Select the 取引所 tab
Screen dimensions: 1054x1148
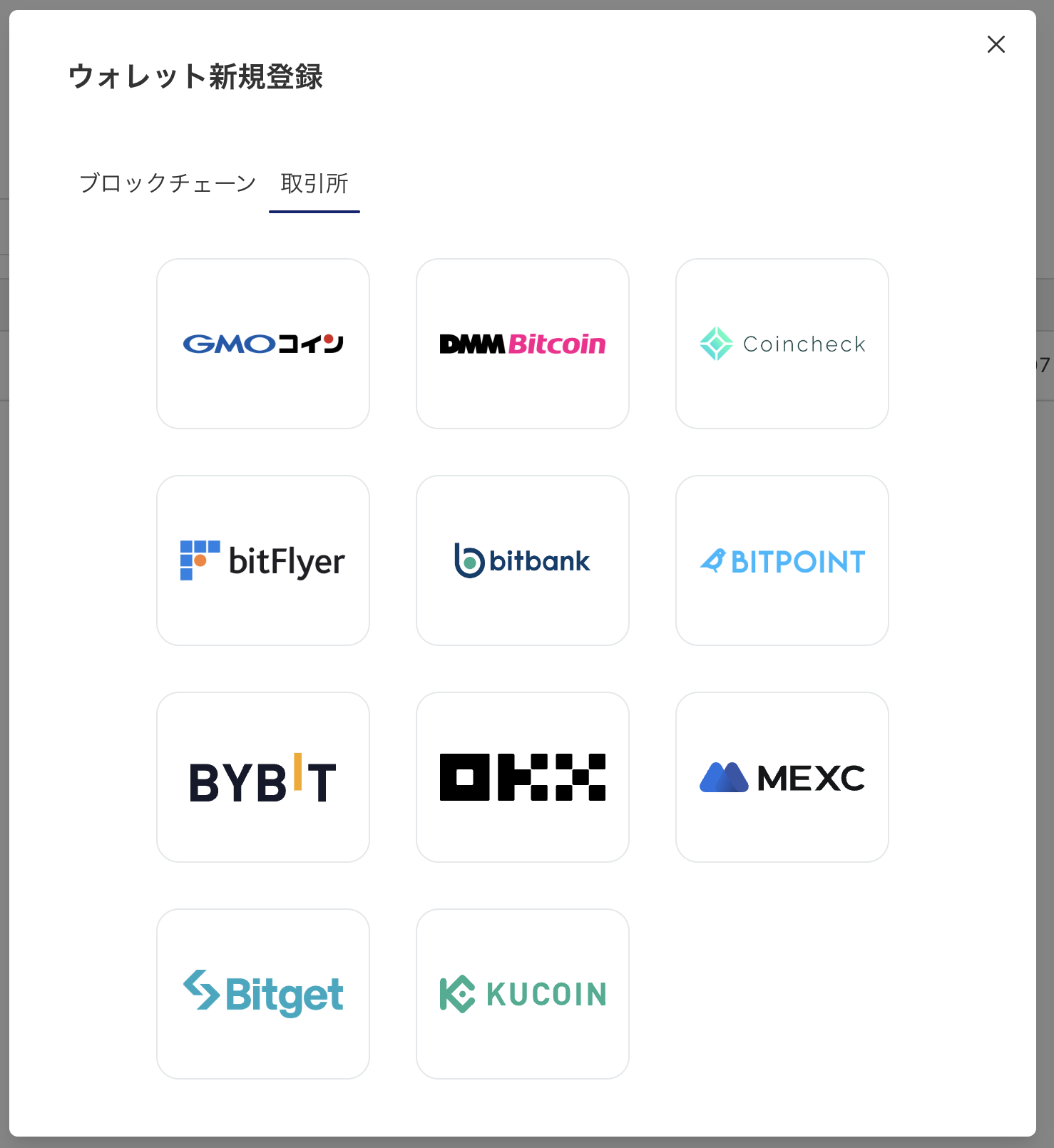pos(314,183)
